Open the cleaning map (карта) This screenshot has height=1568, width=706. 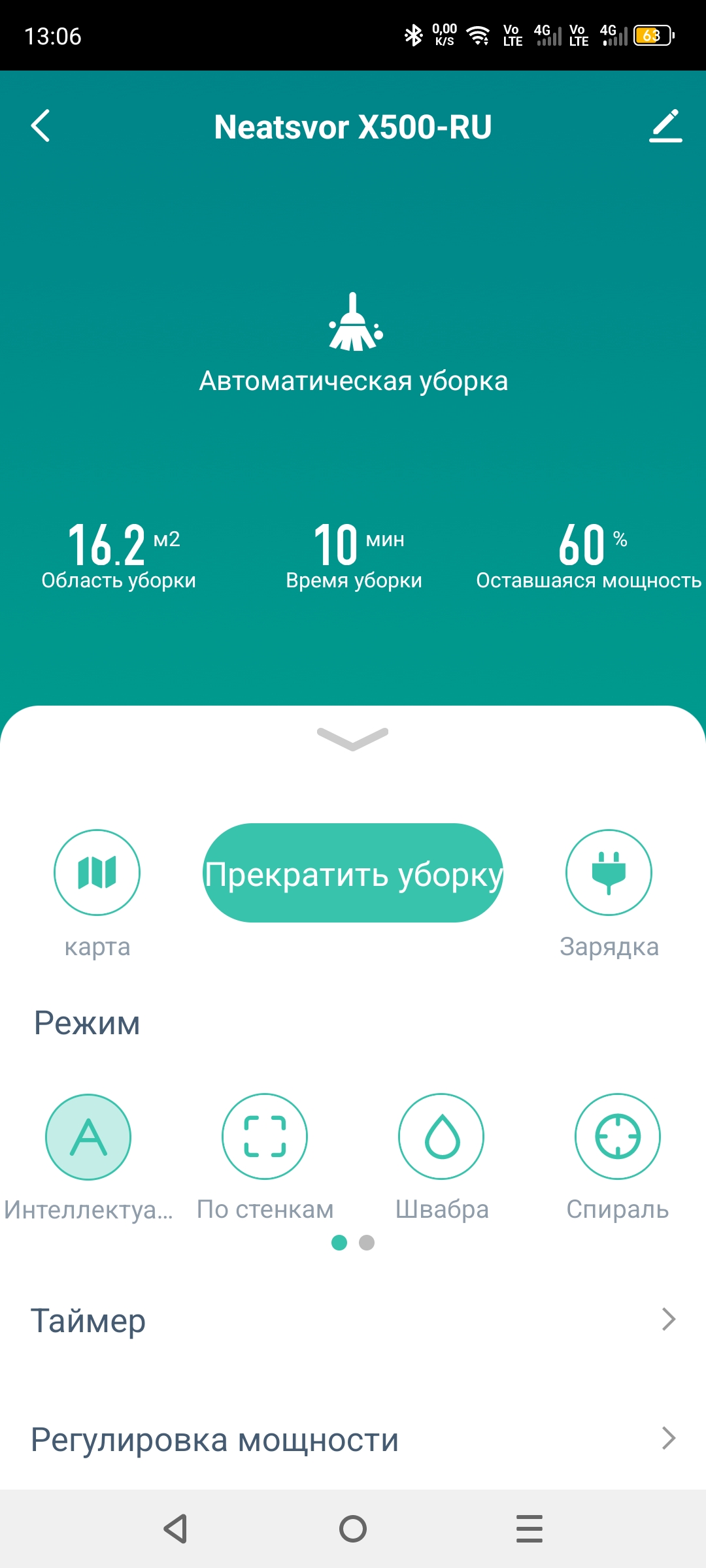pyautogui.click(x=97, y=873)
